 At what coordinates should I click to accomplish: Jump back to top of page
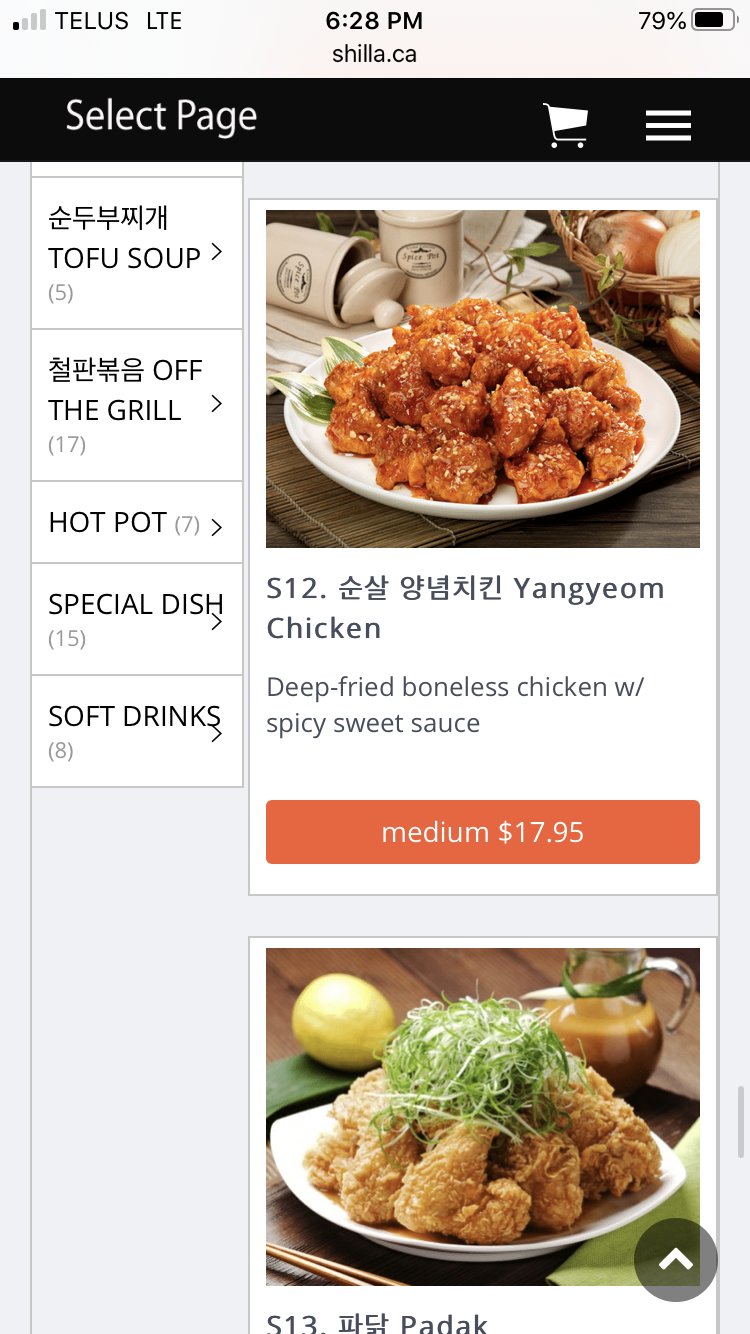tap(676, 1260)
